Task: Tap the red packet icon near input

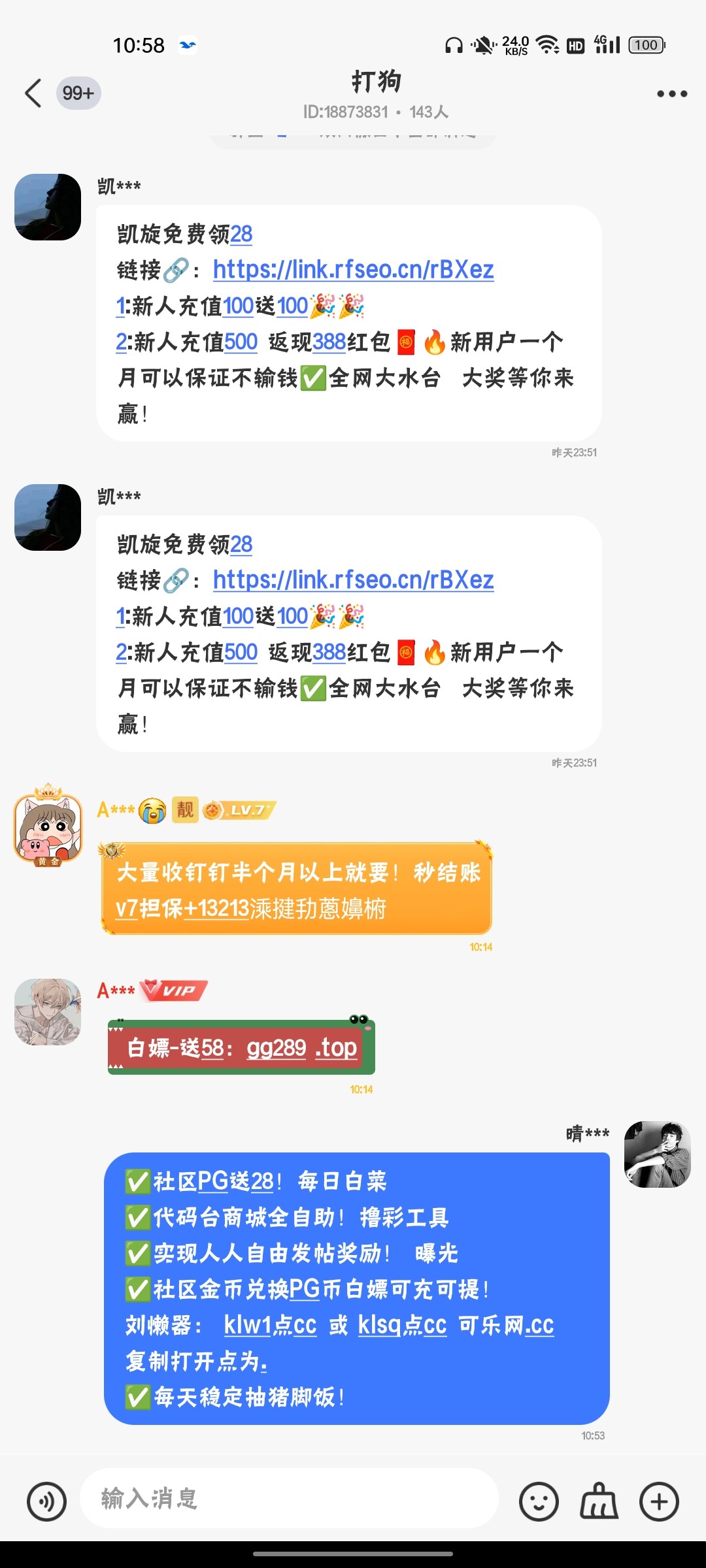Action: (x=599, y=1500)
